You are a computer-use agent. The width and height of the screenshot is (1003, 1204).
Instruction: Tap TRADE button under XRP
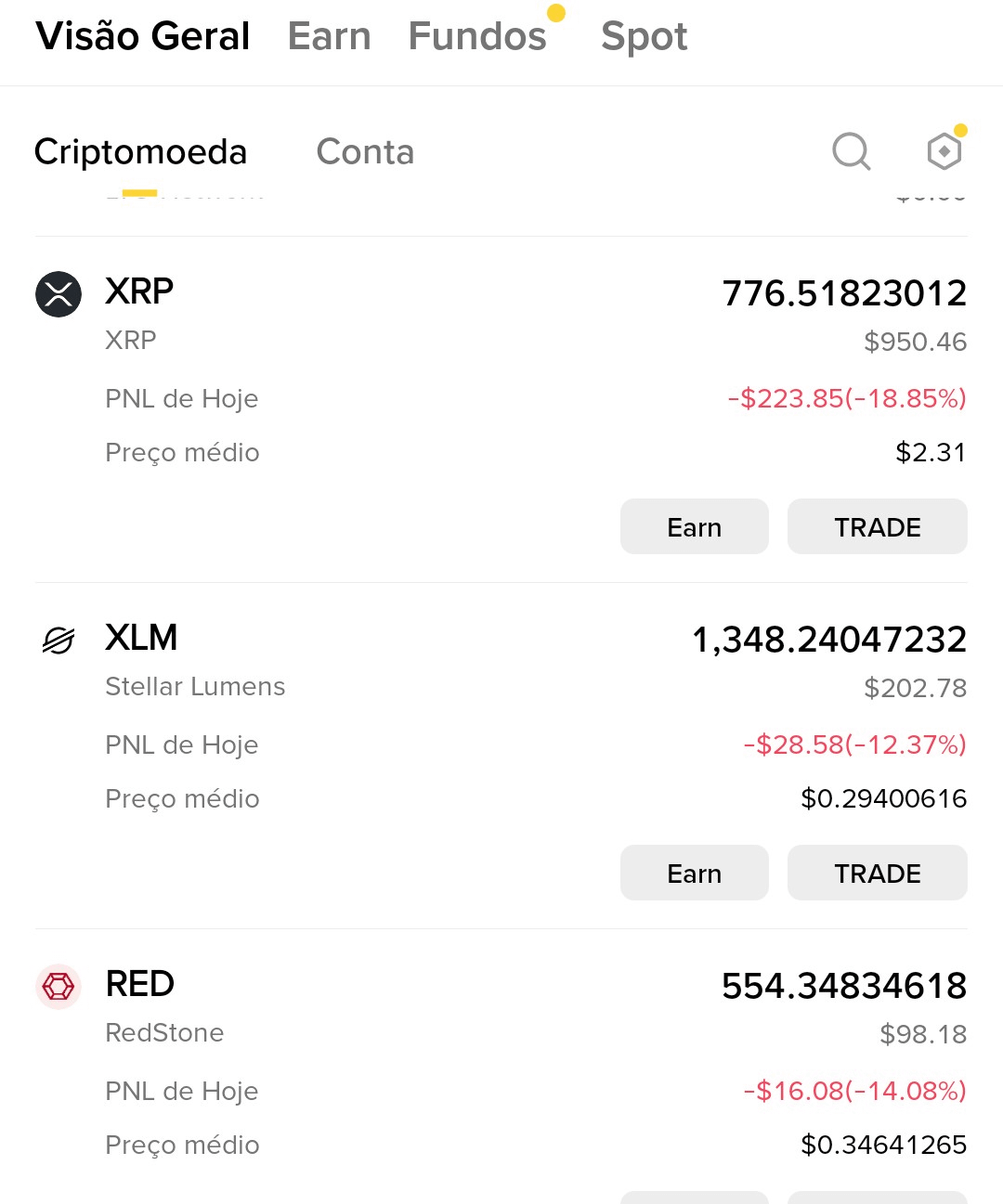878,526
